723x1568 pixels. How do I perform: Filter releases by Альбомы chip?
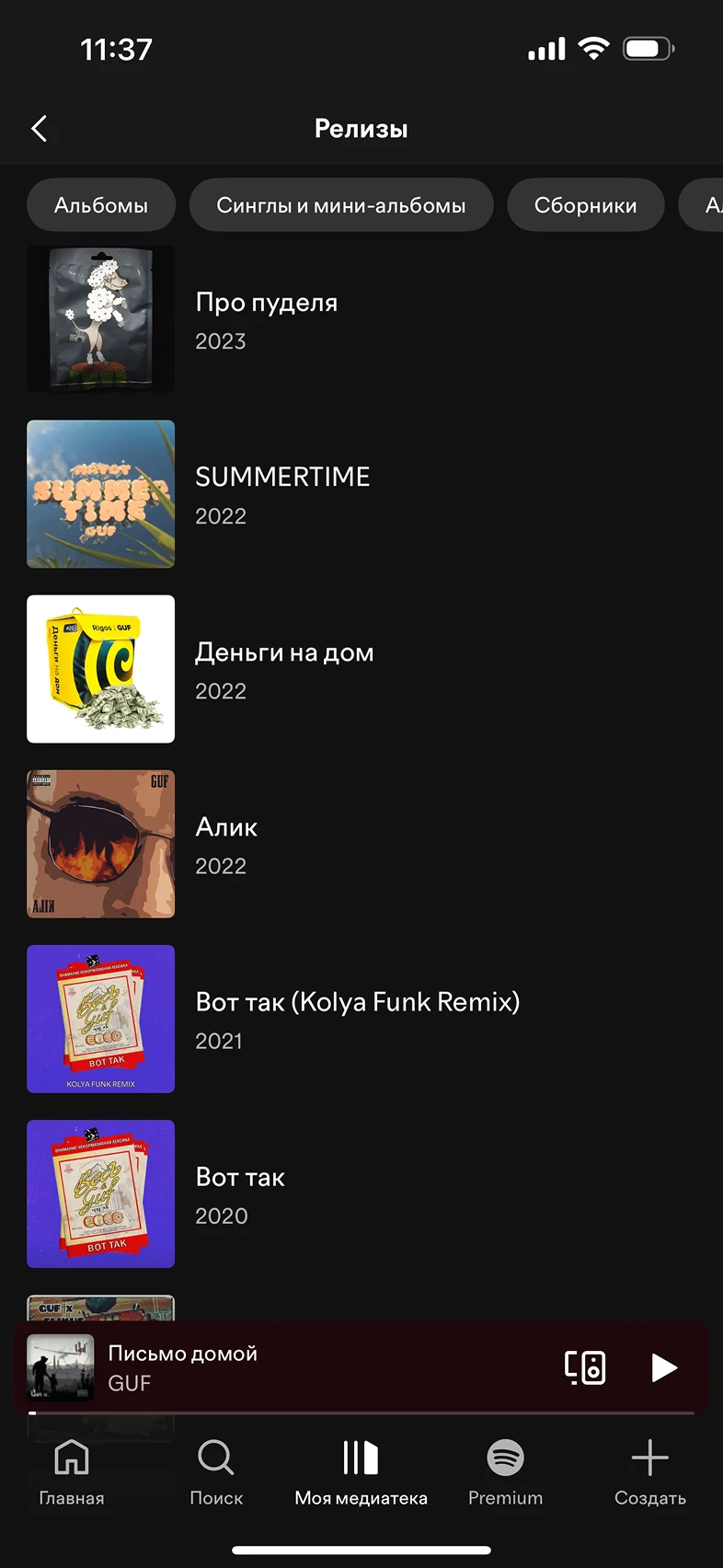point(101,205)
